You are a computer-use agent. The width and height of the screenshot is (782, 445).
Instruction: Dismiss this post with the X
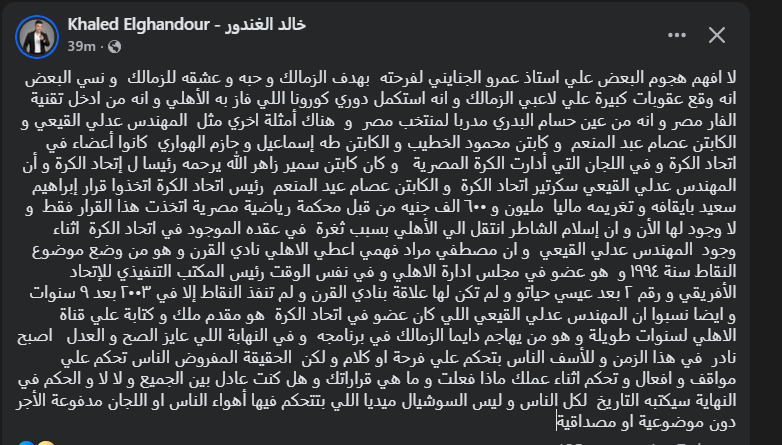[x=717, y=36]
